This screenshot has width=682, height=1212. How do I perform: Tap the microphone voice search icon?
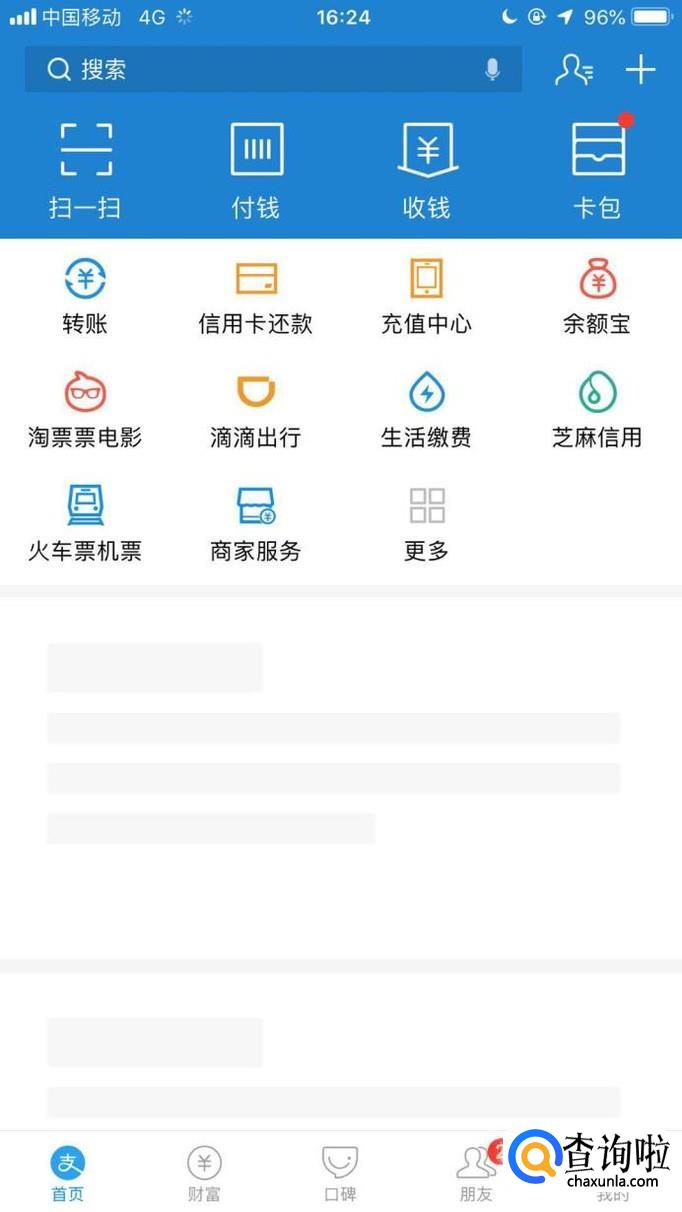tap(492, 70)
